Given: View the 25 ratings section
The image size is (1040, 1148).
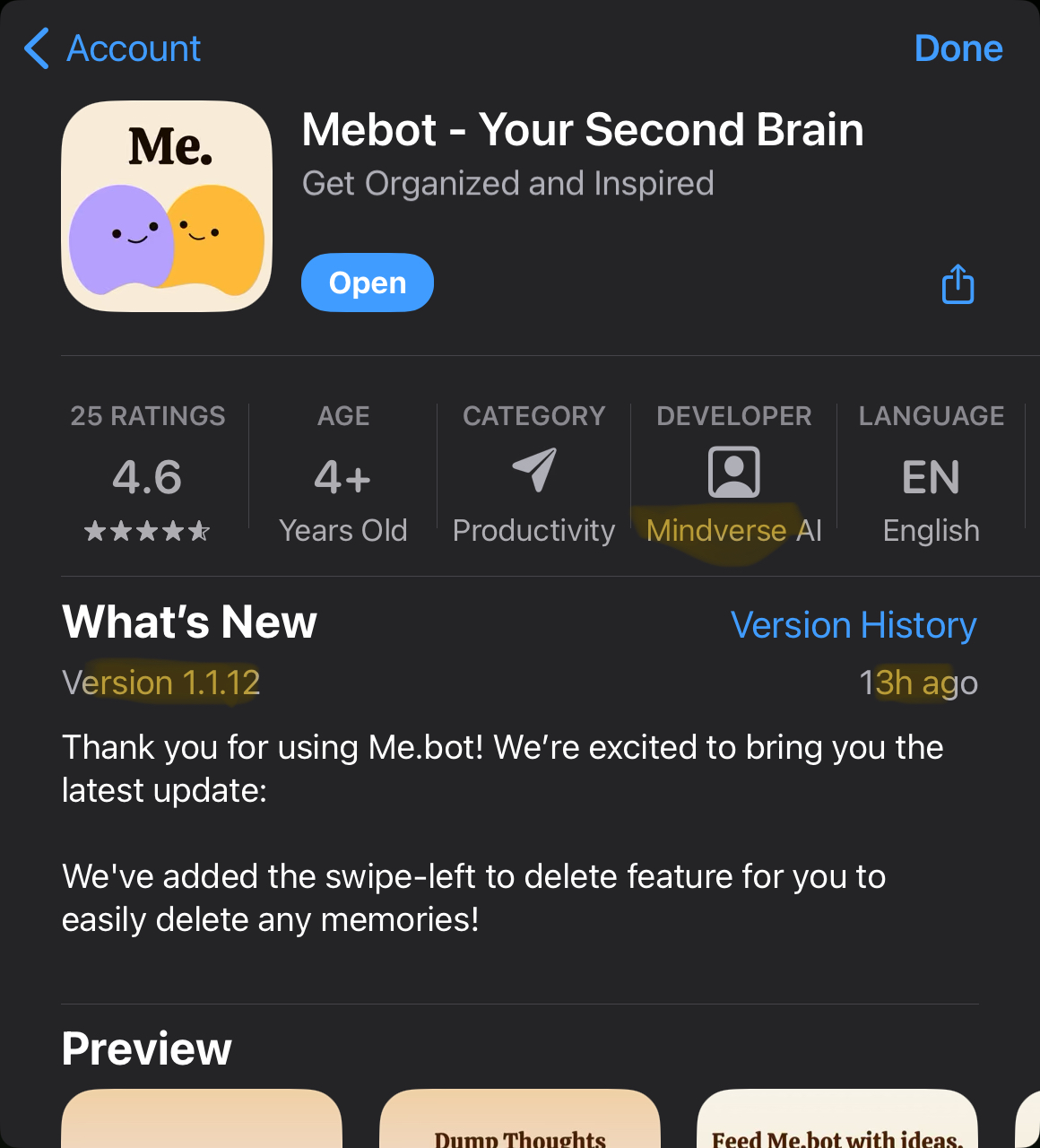Looking at the screenshot, I should coord(148,474).
